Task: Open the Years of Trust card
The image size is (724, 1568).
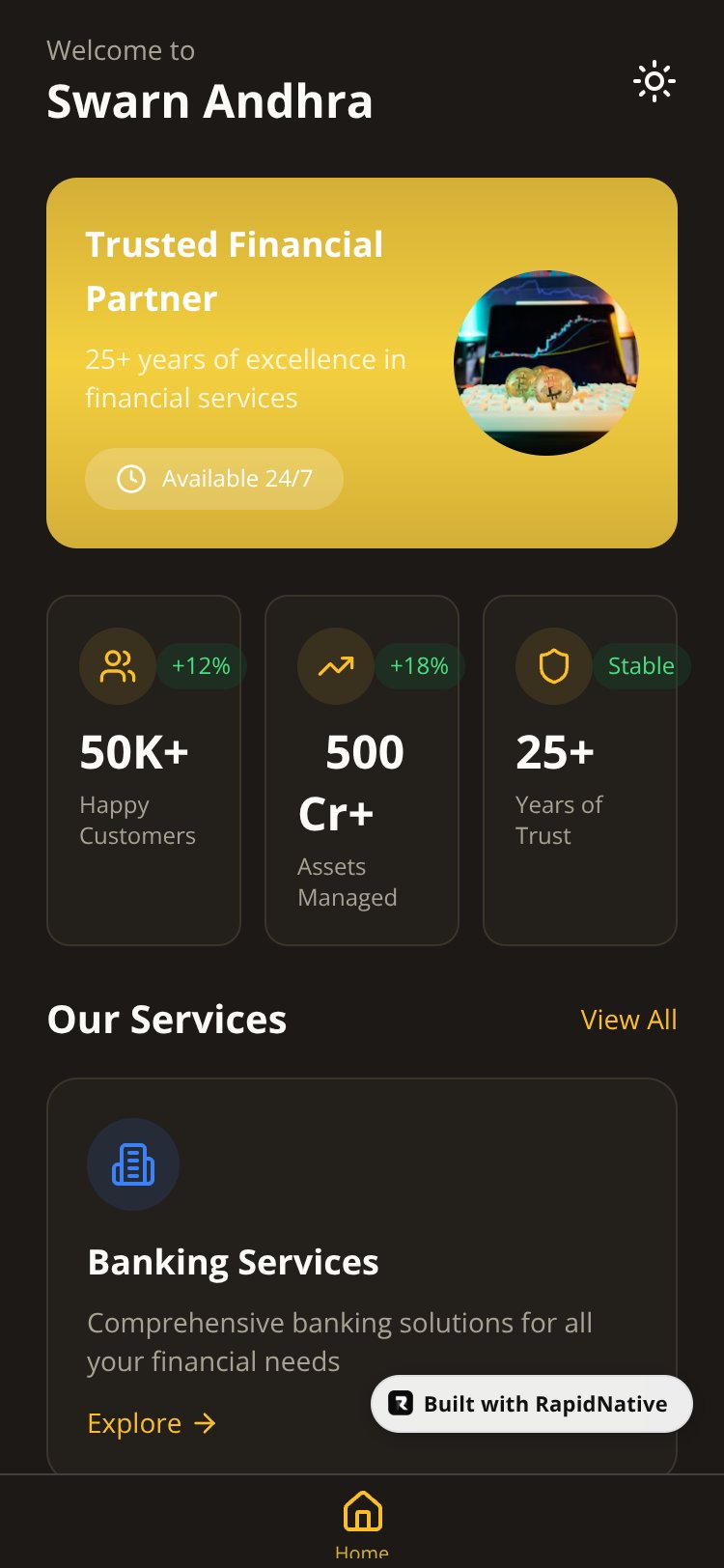Action: (x=580, y=770)
